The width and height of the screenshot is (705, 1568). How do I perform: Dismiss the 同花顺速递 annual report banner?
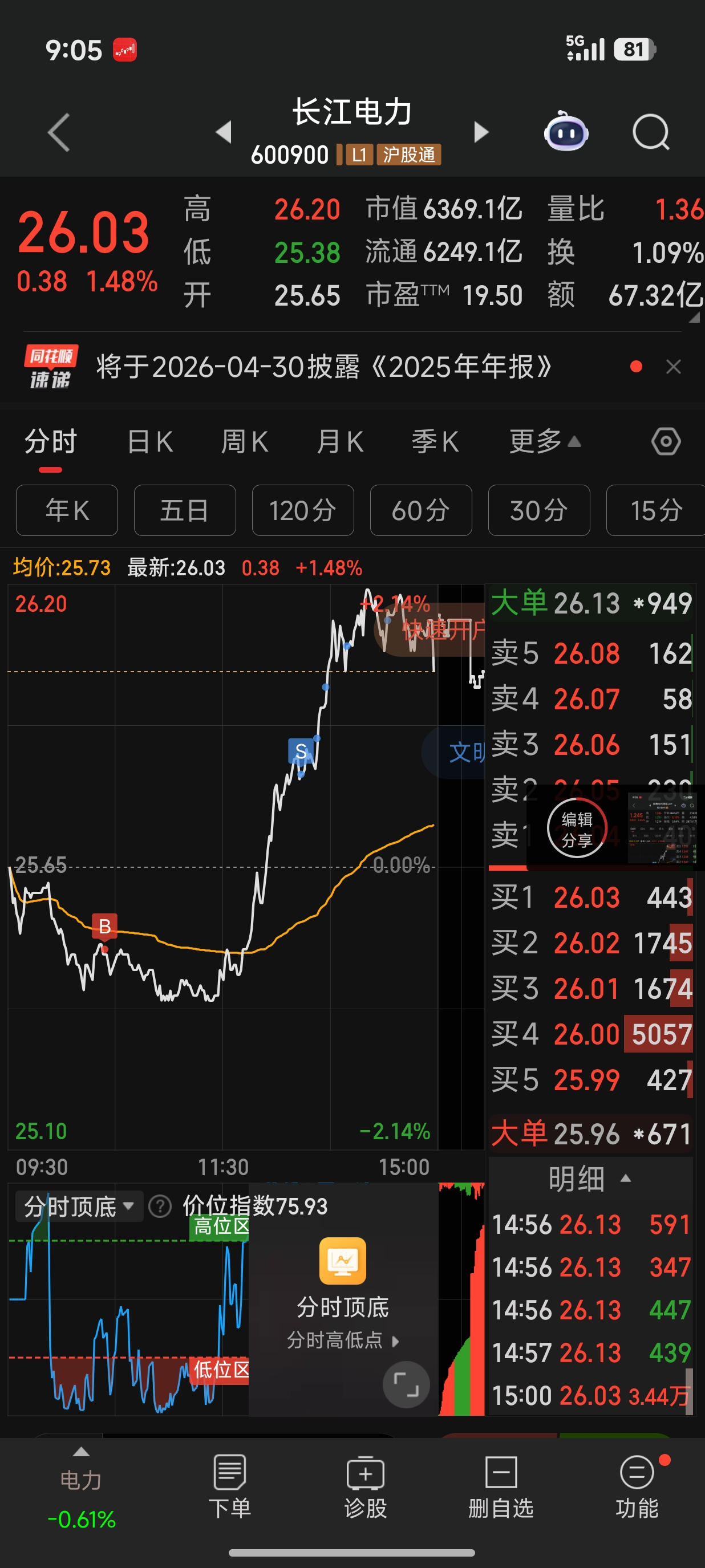pyautogui.click(x=673, y=367)
